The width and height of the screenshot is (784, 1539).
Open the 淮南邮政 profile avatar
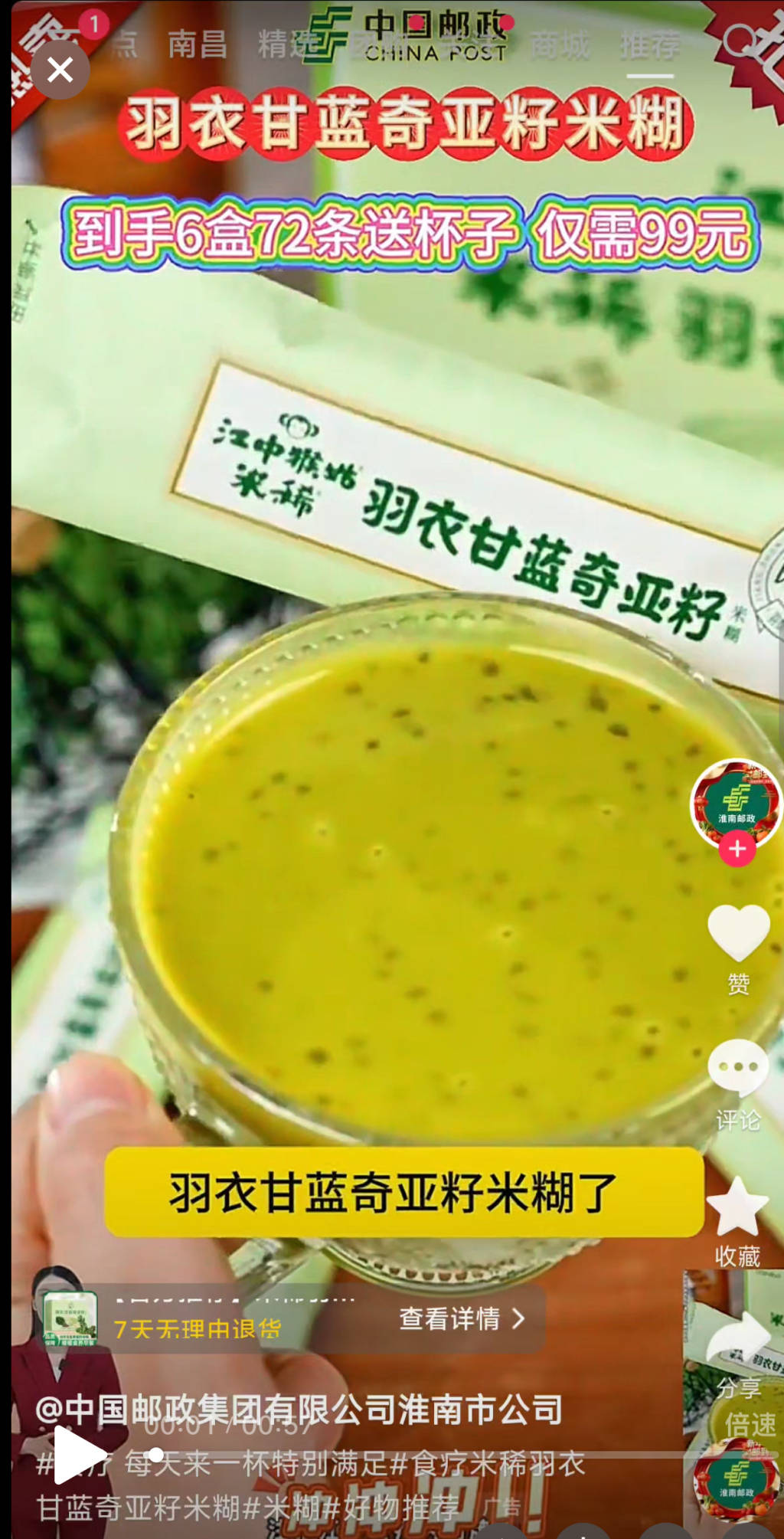coord(736,801)
